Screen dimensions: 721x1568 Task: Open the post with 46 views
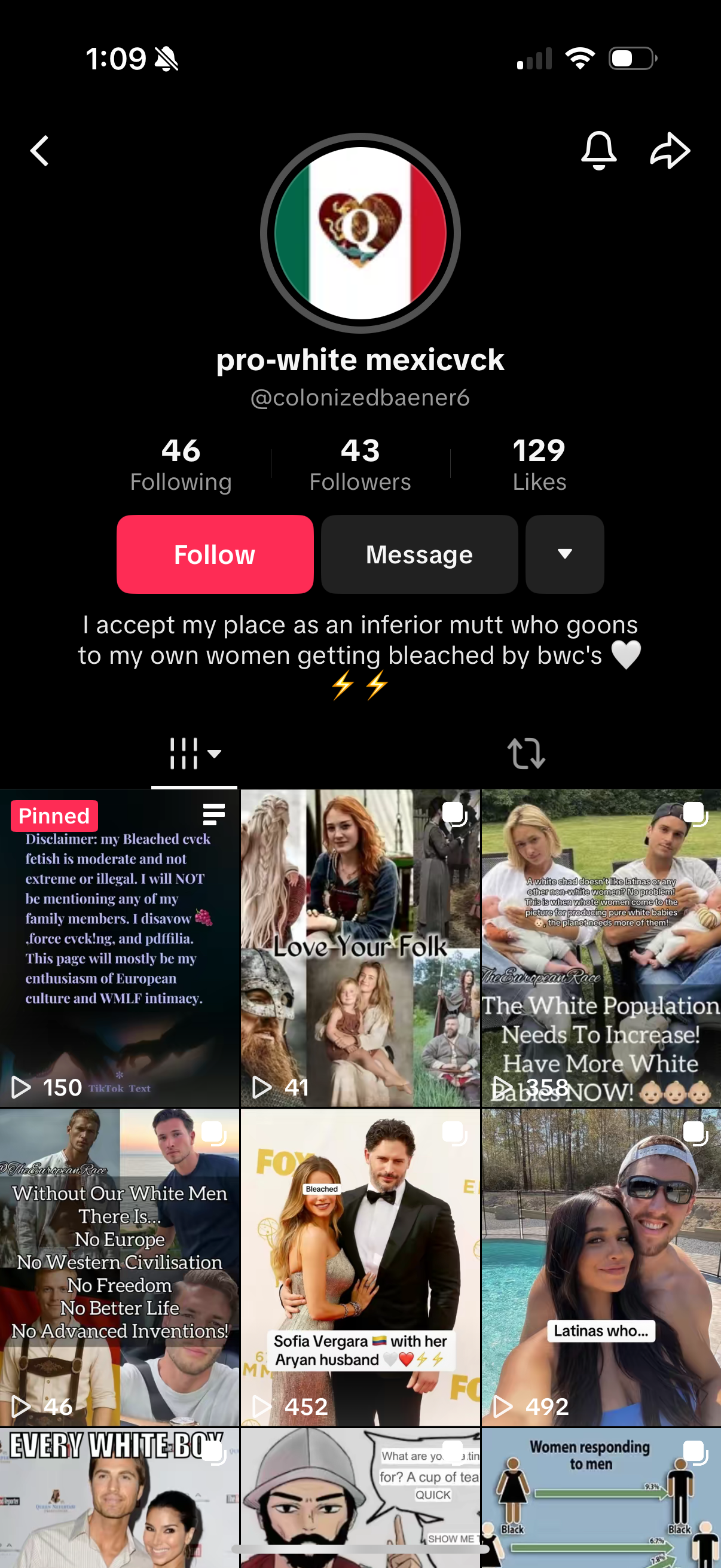point(119,1266)
